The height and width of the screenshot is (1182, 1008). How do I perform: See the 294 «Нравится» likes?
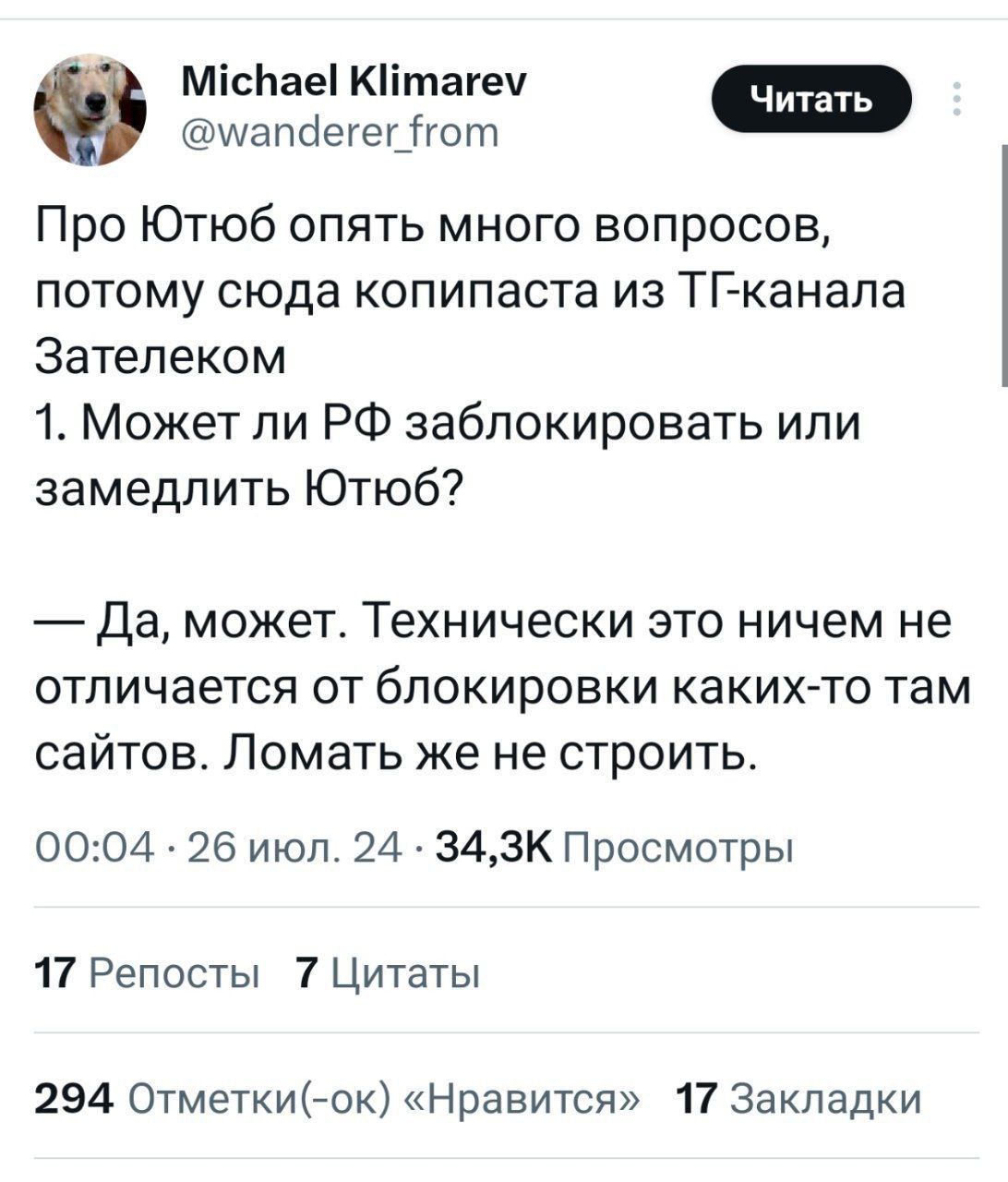tap(338, 1099)
